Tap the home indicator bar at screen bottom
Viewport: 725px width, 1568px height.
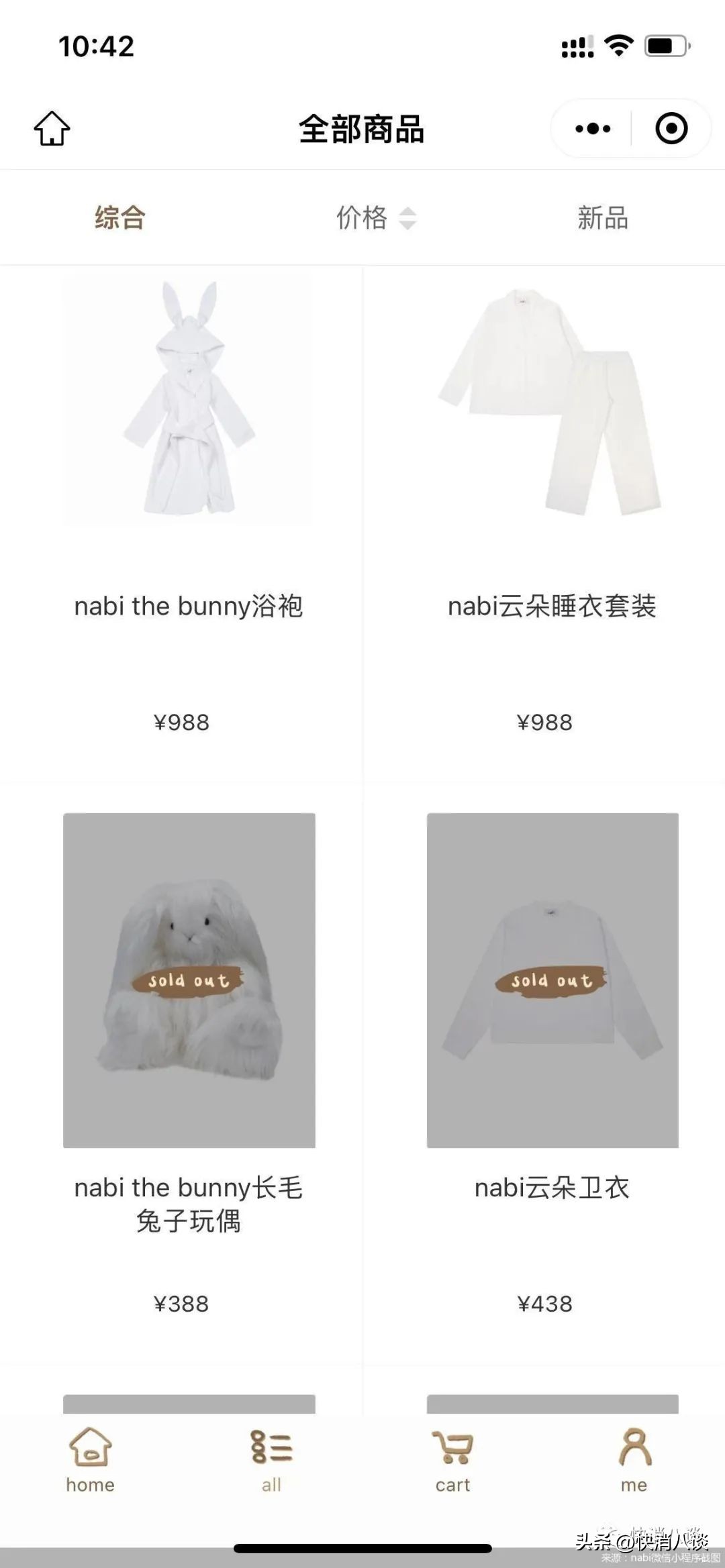click(362, 1547)
